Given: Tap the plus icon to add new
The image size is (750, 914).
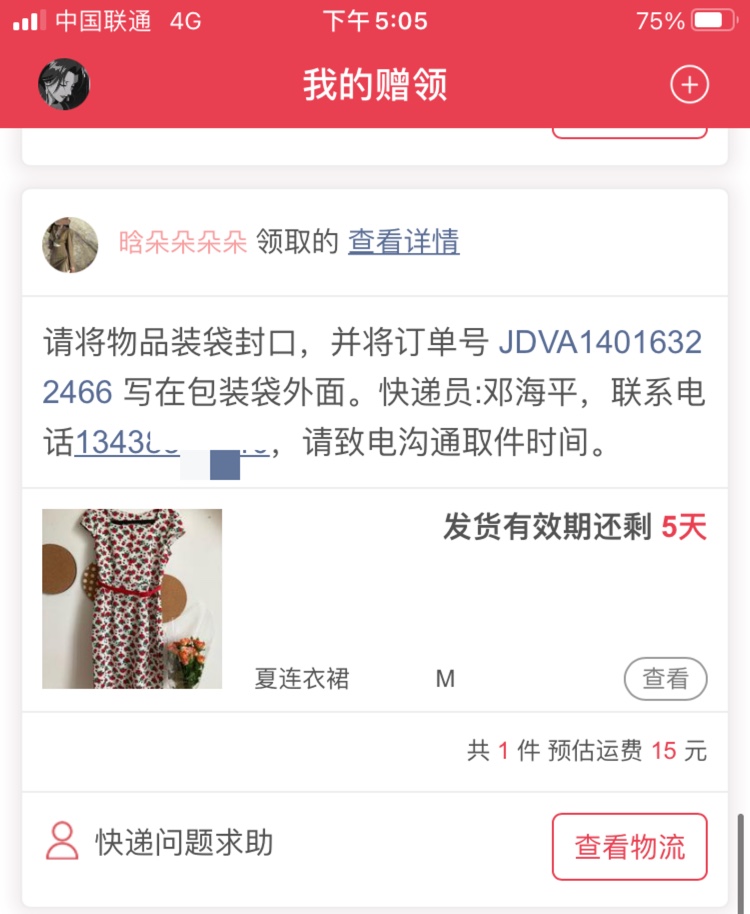Looking at the screenshot, I should tap(689, 85).
